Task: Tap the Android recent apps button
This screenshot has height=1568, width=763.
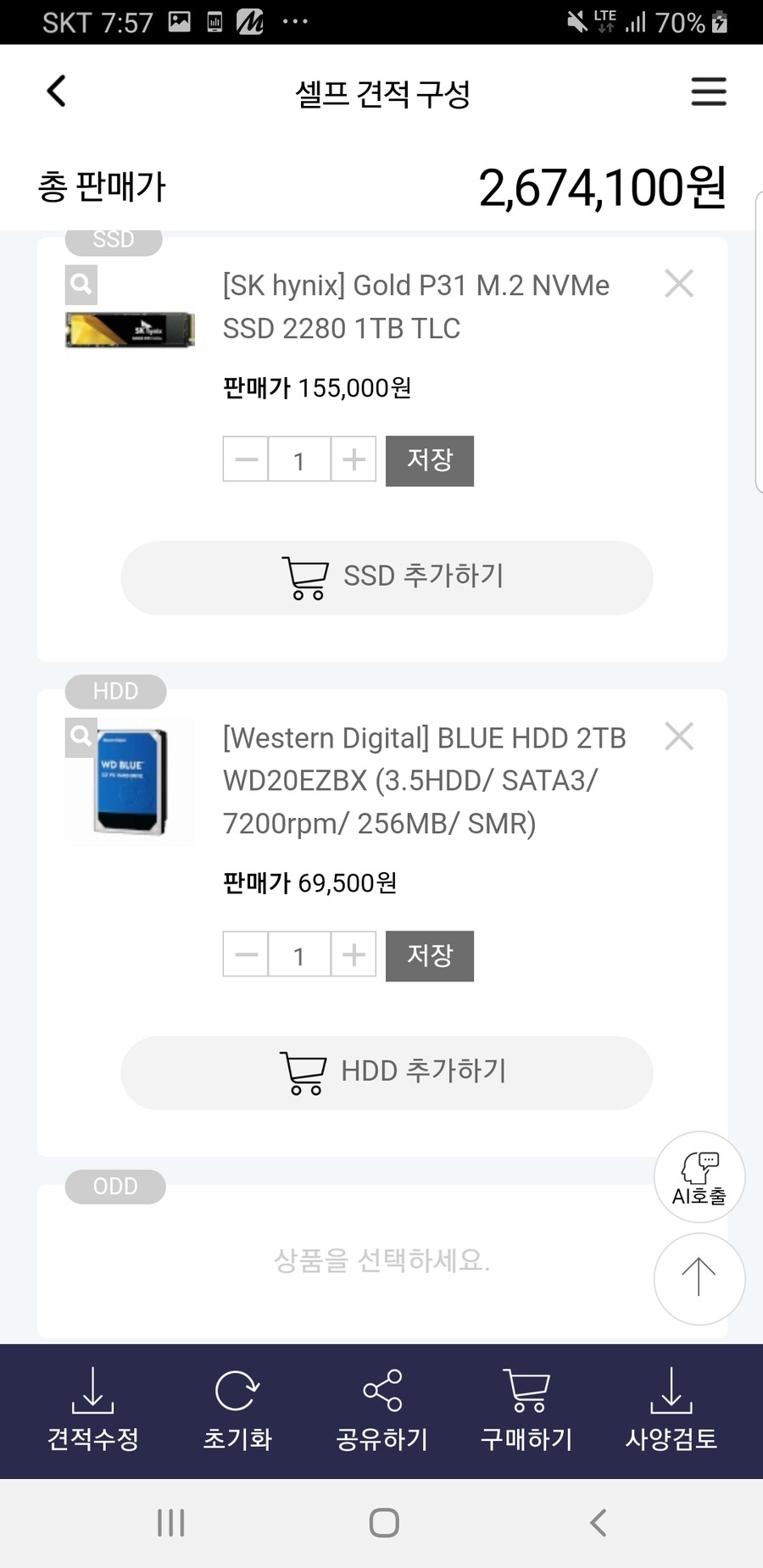Action: pyautogui.click(x=170, y=1521)
